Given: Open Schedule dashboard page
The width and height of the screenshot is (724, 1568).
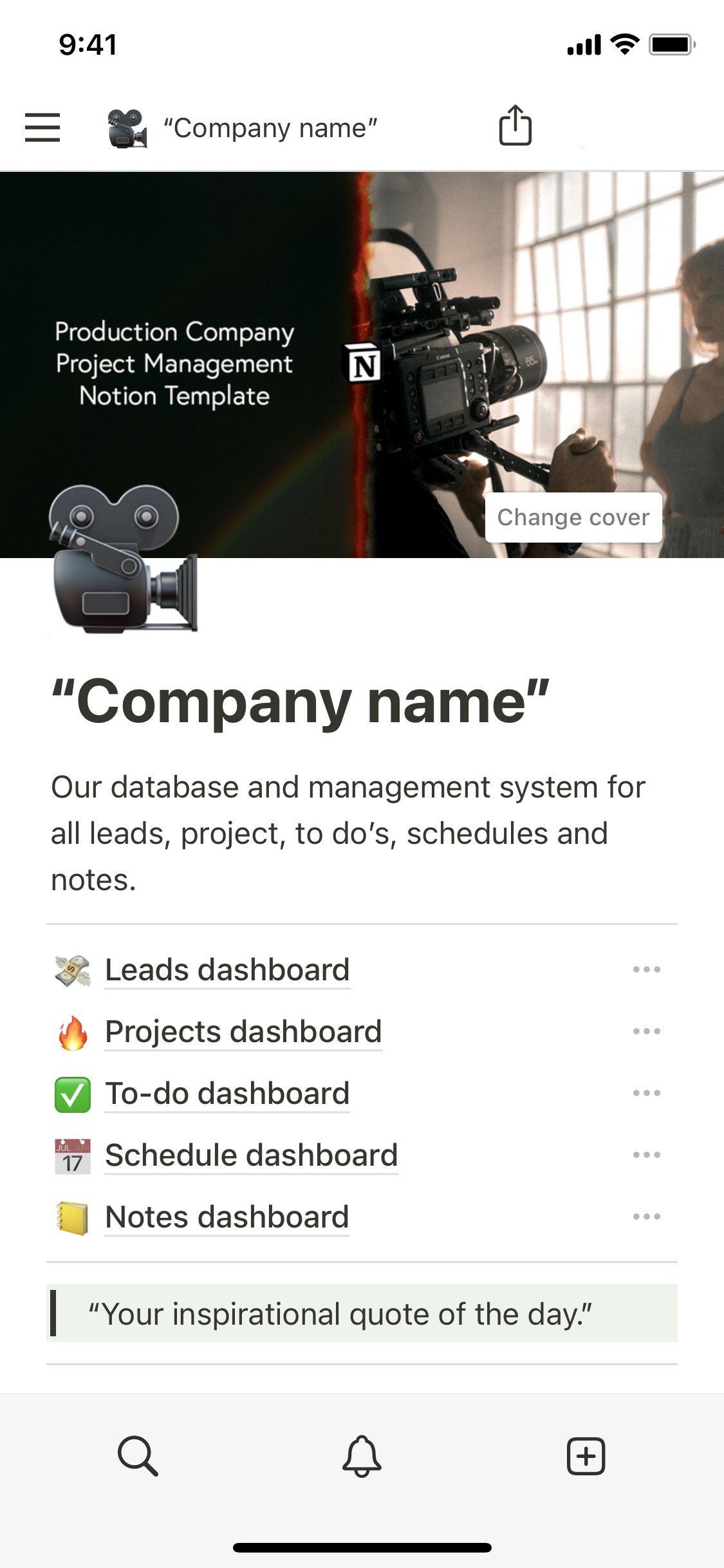Looking at the screenshot, I should 251,1155.
